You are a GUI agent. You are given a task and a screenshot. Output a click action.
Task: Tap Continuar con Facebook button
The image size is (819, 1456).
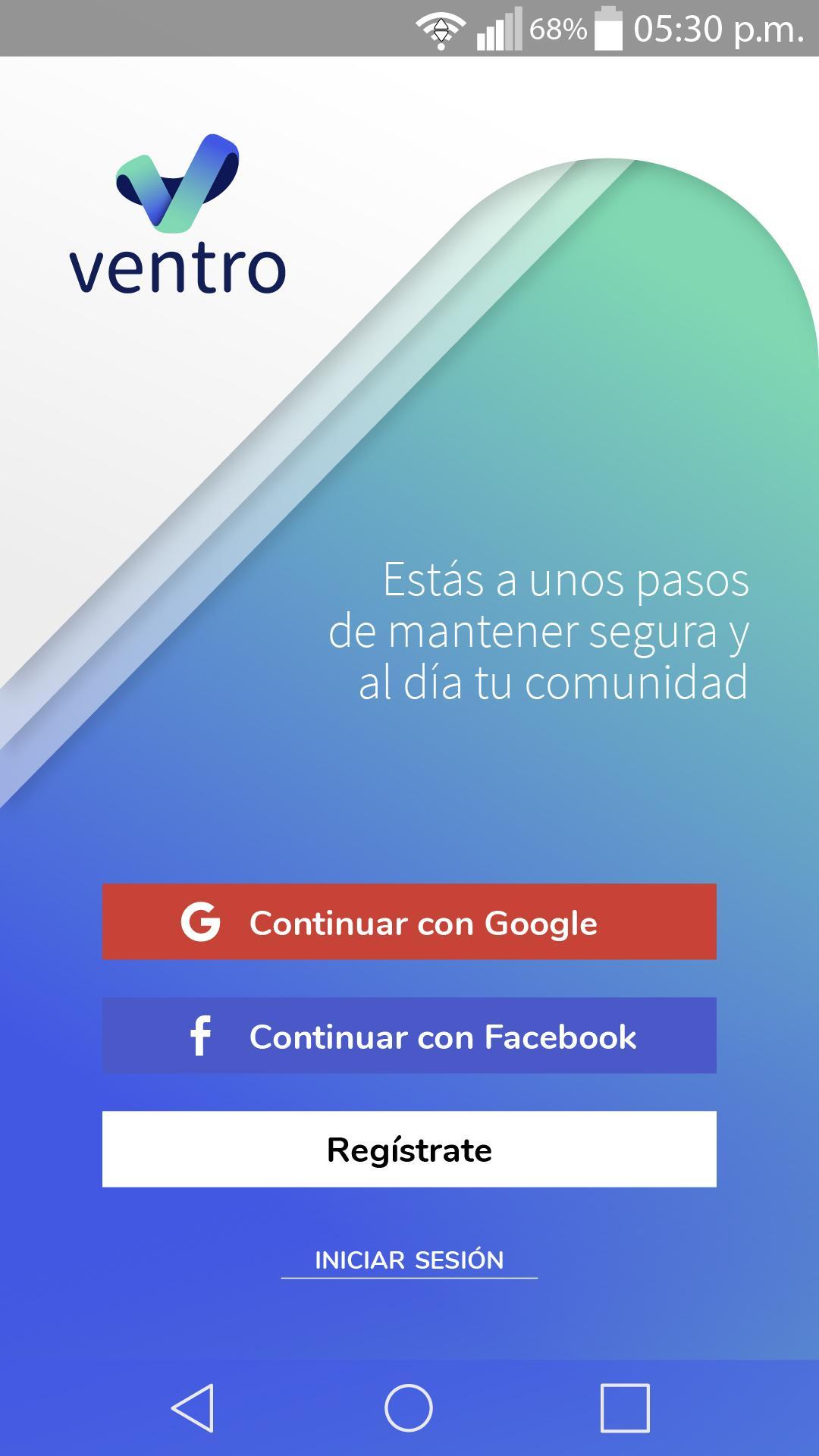(409, 1035)
